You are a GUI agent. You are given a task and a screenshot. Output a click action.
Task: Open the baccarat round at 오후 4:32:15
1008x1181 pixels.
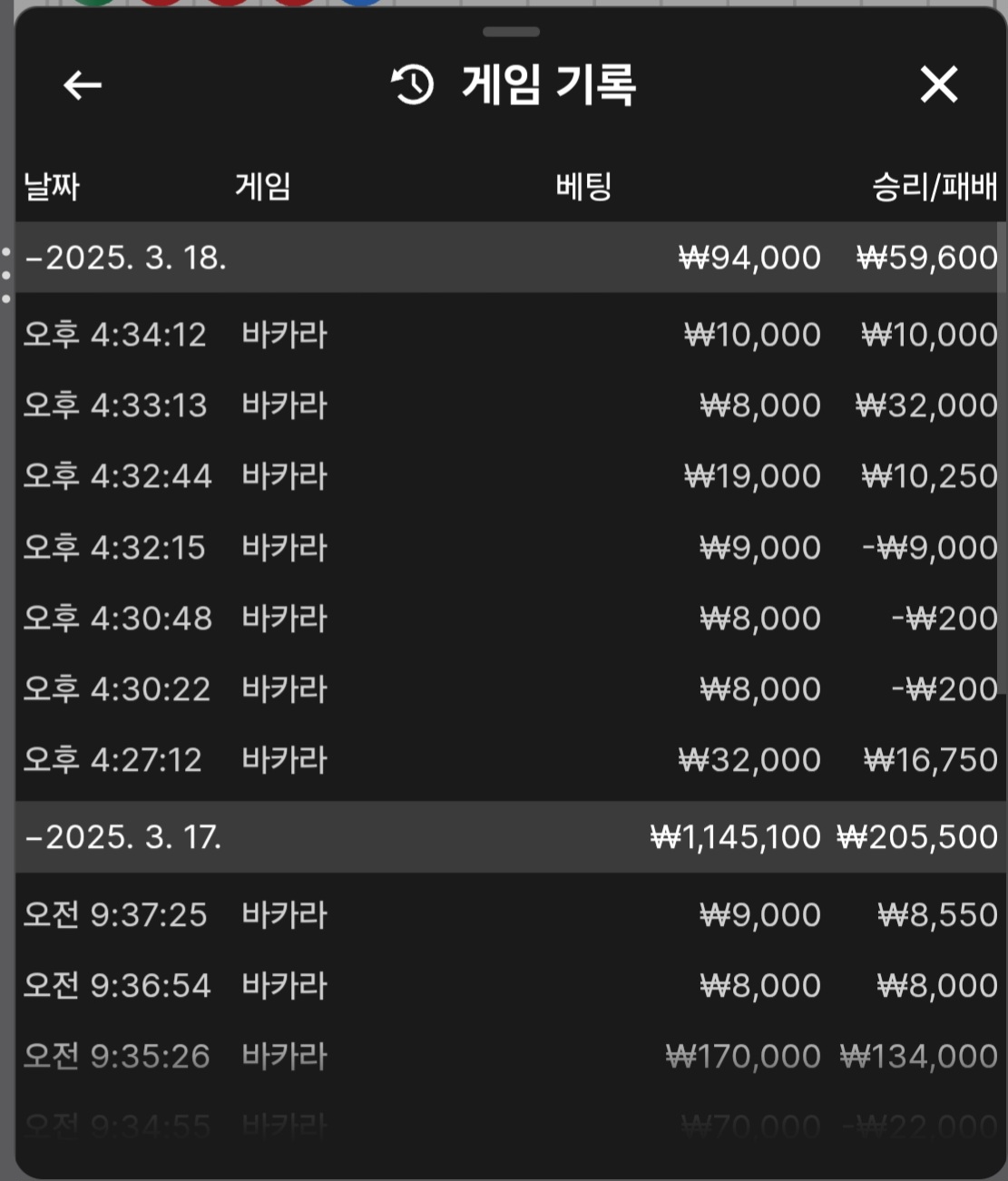pos(508,548)
